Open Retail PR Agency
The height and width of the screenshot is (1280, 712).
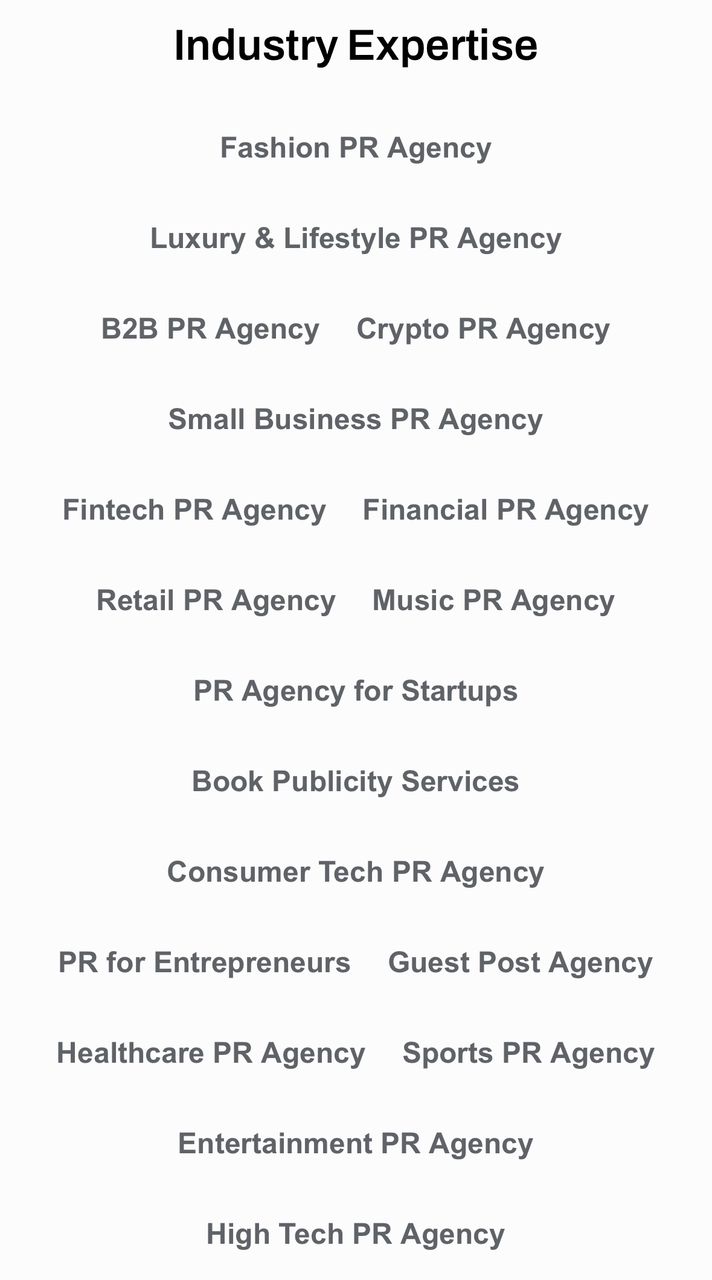click(x=216, y=600)
